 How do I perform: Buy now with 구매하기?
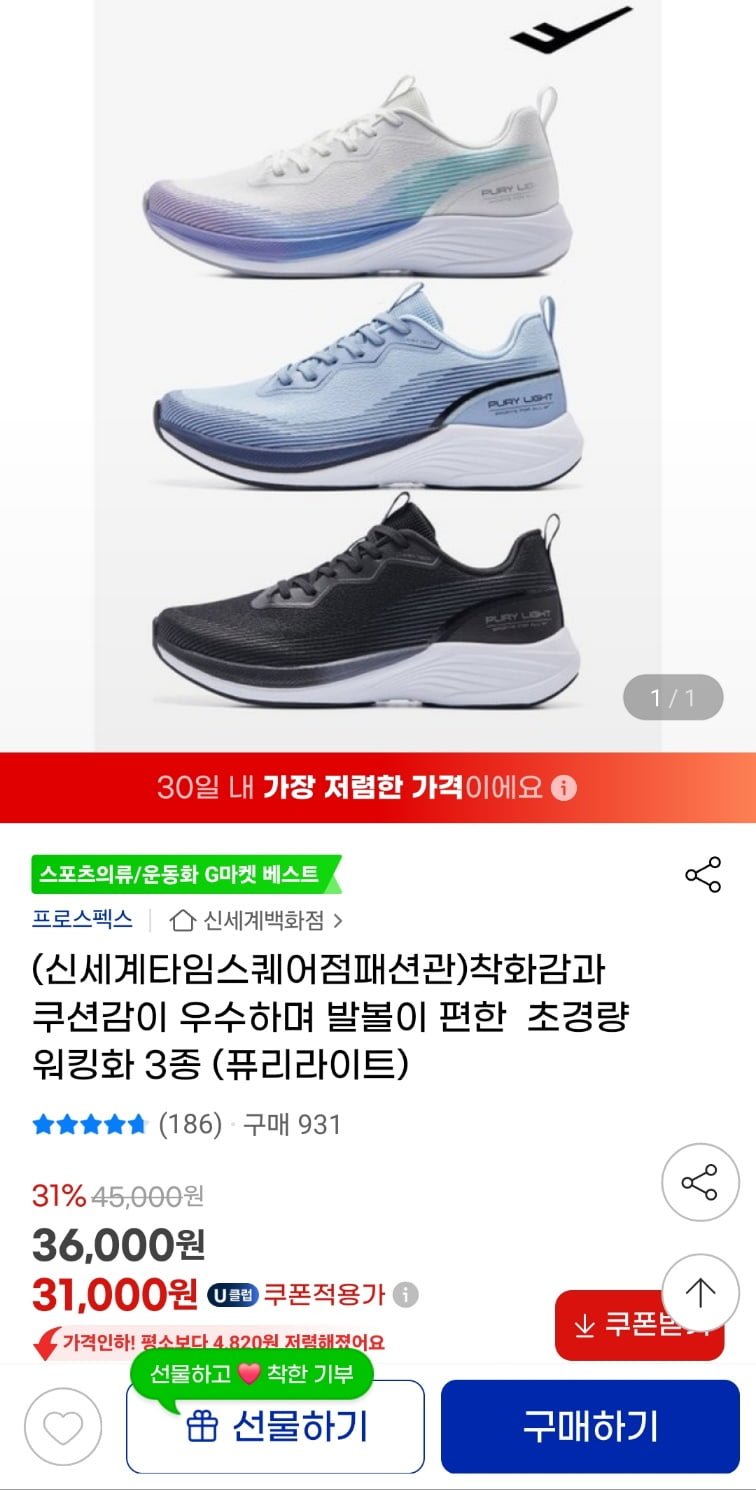[x=590, y=1427]
